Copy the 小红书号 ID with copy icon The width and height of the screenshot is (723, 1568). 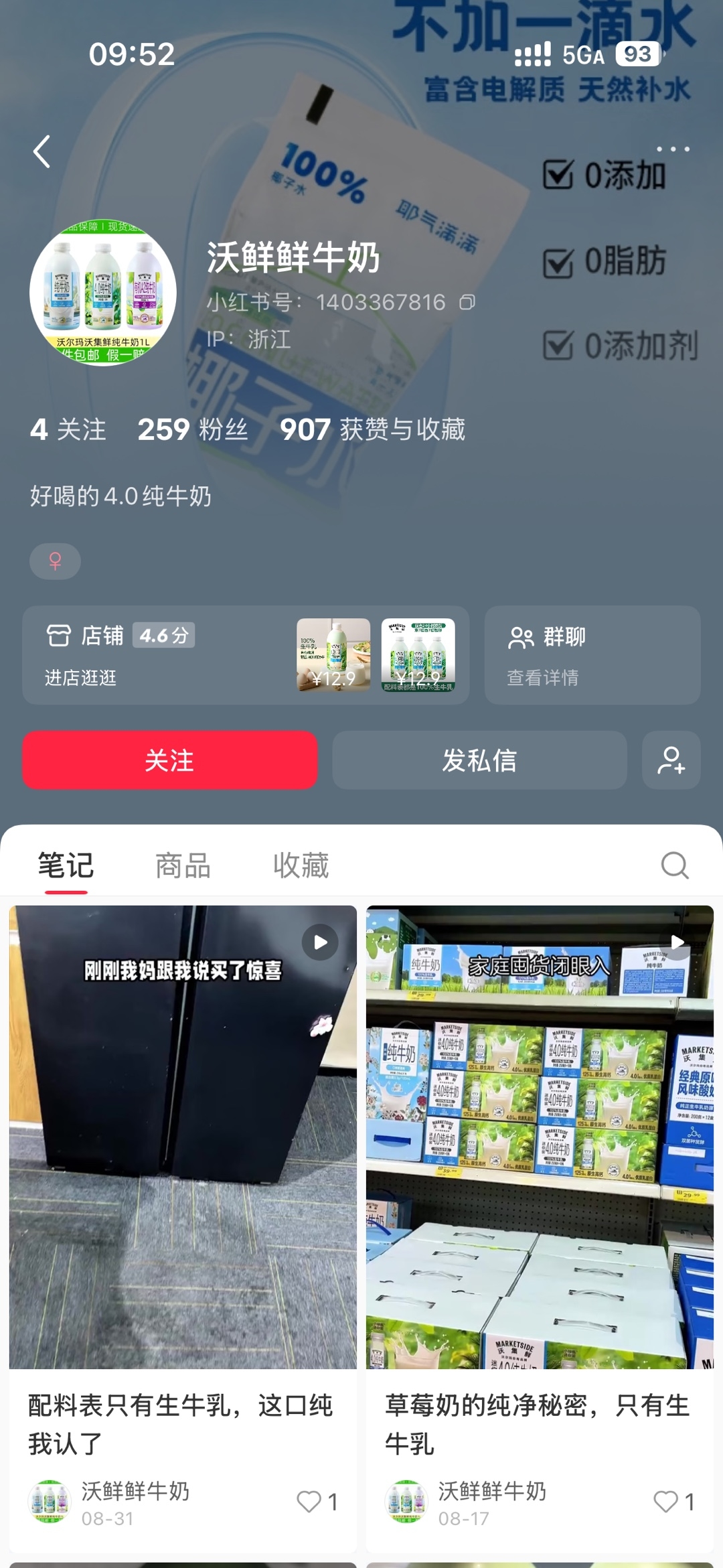(467, 302)
